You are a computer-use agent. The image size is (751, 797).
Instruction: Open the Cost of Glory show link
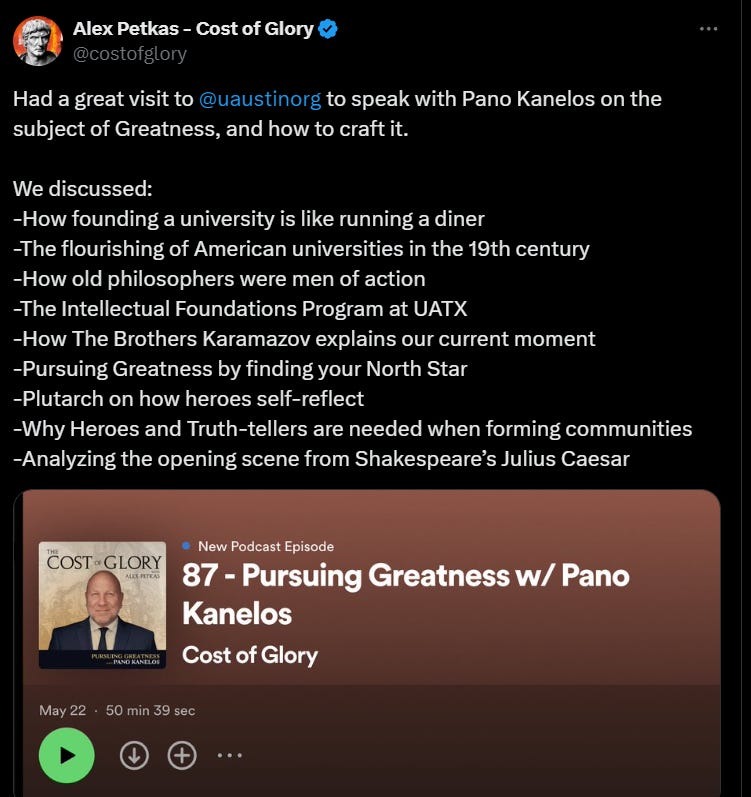click(249, 655)
